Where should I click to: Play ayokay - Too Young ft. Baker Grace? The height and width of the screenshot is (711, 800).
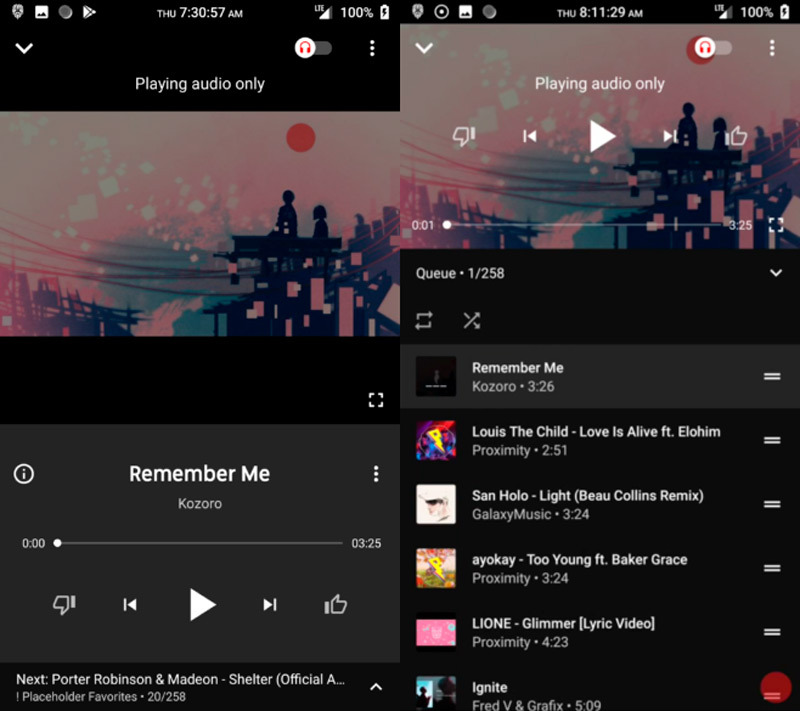click(x=579, y=568)
